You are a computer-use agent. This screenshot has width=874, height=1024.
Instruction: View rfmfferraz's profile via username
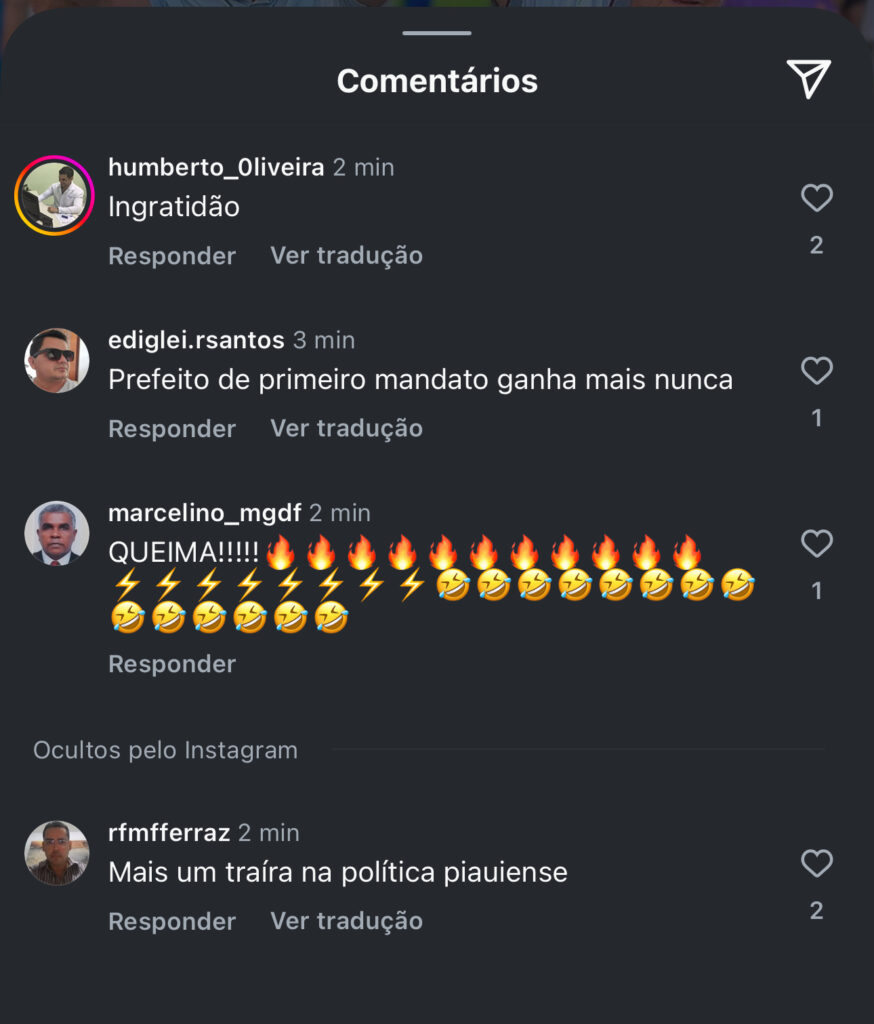coord(169,833)
